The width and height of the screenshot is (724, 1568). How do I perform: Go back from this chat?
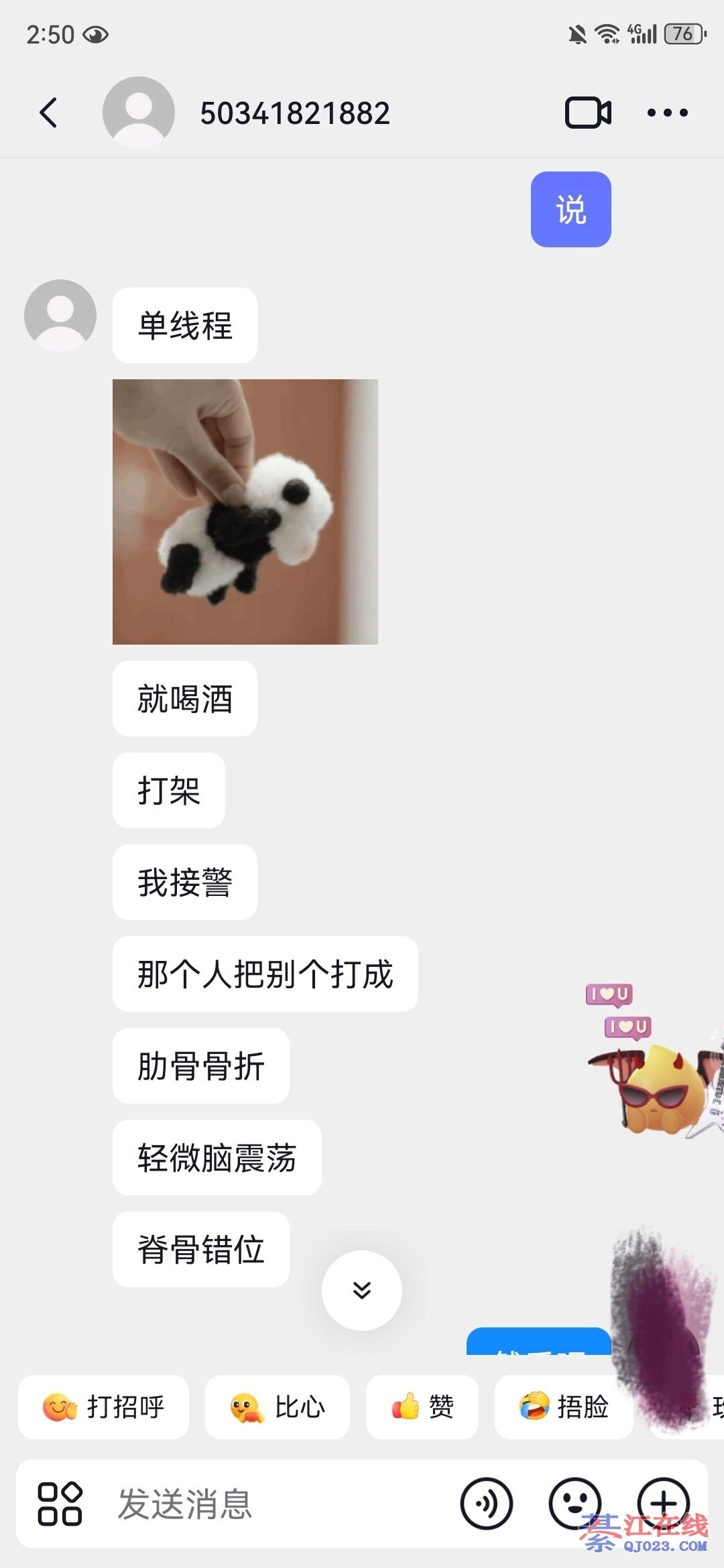pos(48,113)
